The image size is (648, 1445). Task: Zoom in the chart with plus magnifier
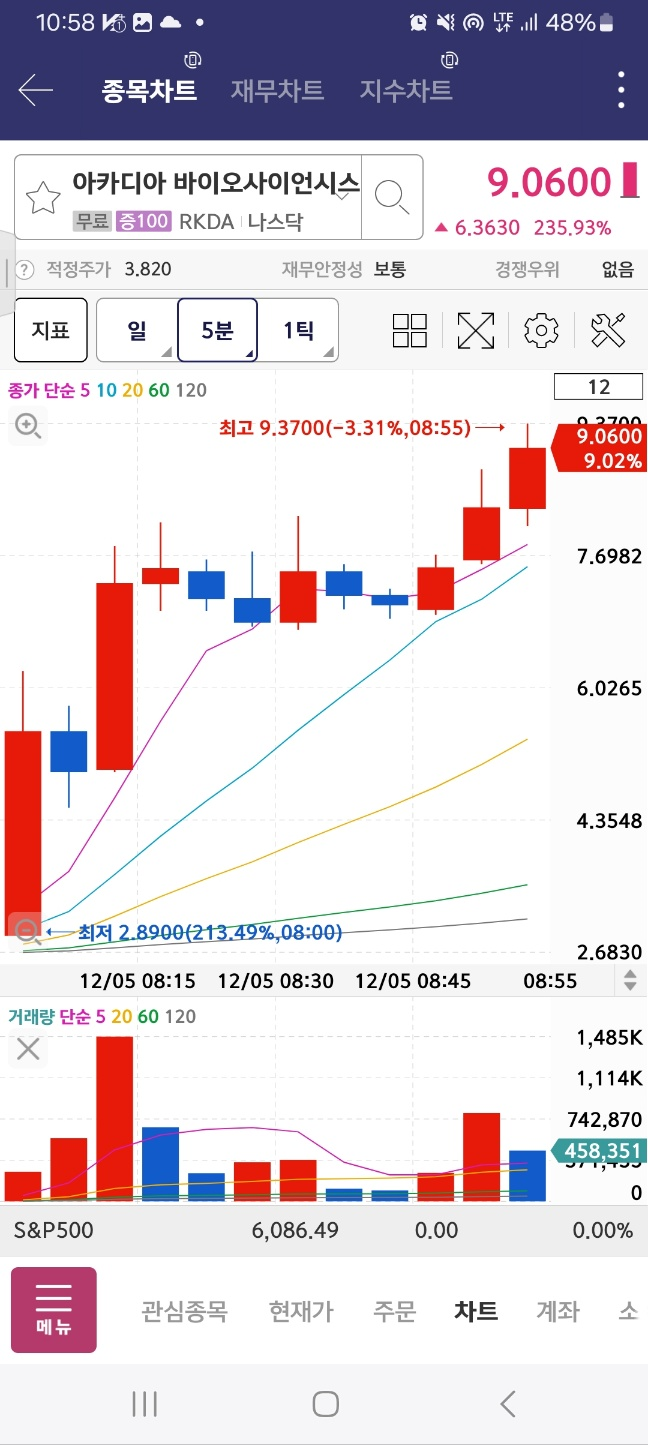click(28, 427)
